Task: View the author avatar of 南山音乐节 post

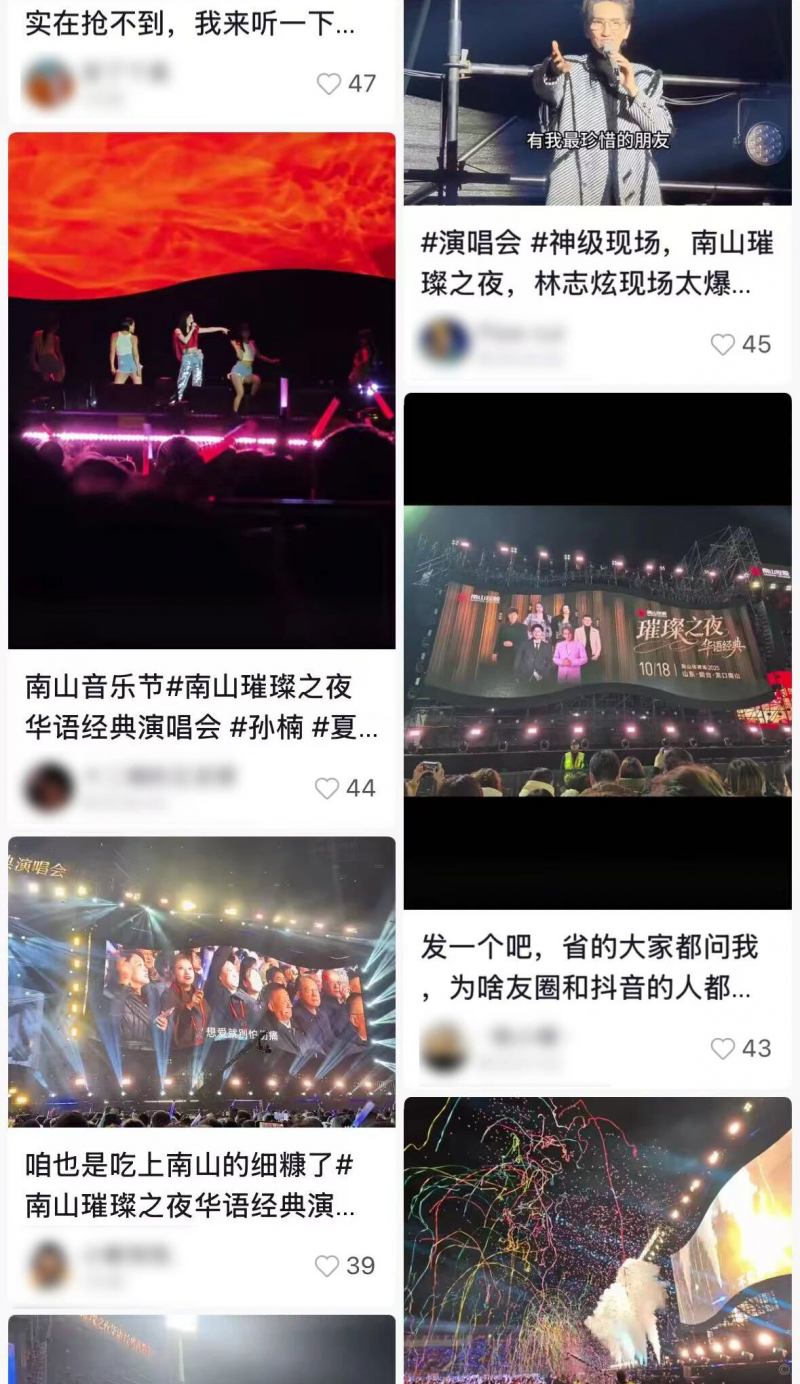Action: point(49,787)
